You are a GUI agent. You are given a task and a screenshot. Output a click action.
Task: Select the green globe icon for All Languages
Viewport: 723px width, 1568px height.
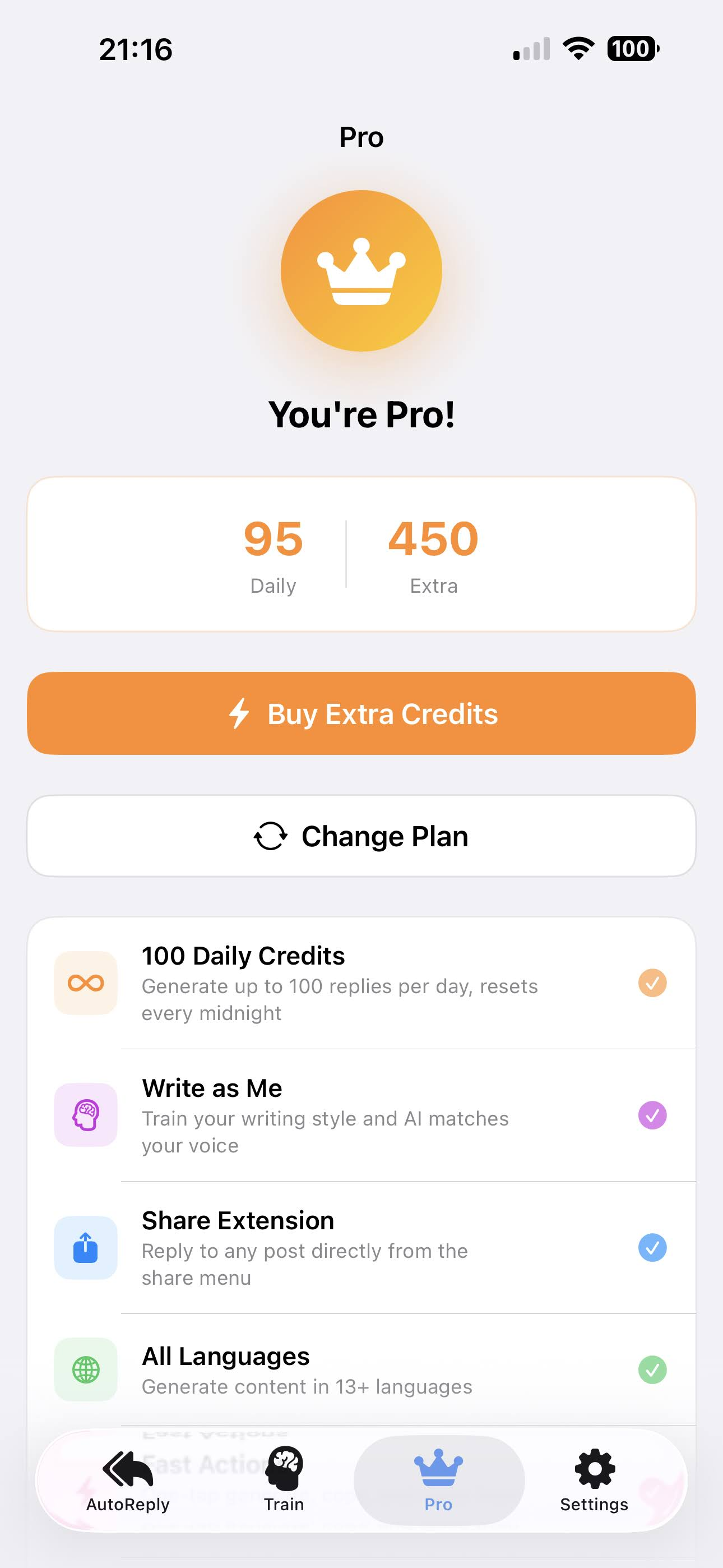tap(85, 1371)
